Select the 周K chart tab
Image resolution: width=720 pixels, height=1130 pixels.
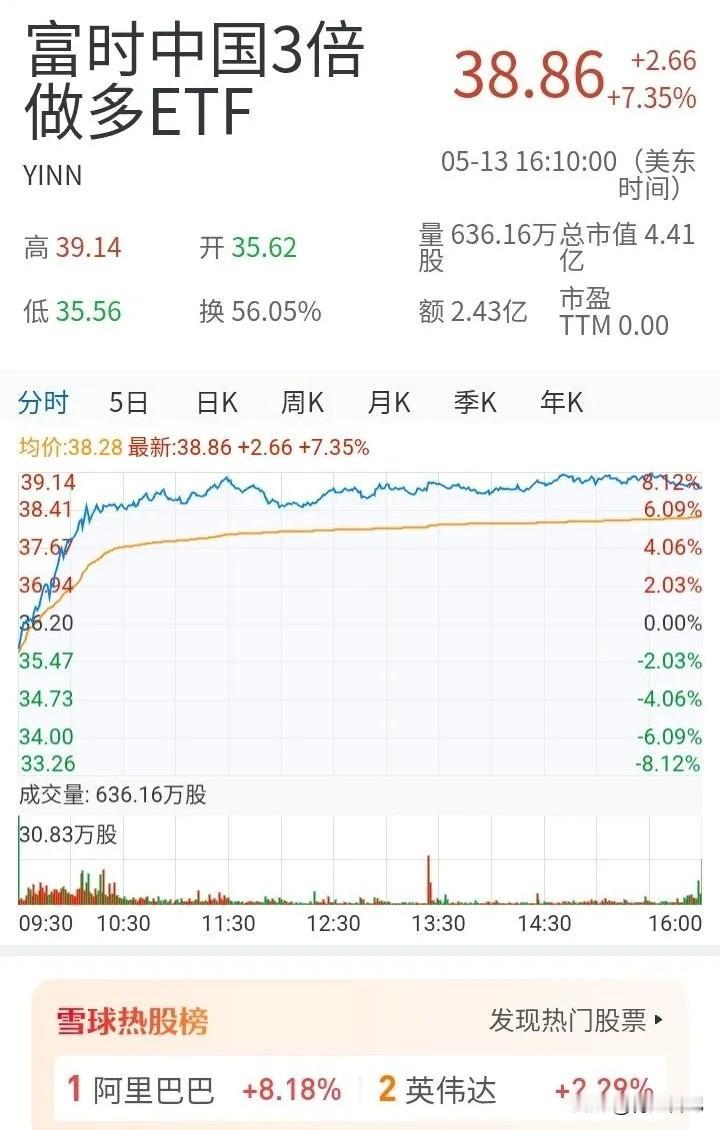click(303, 402)
